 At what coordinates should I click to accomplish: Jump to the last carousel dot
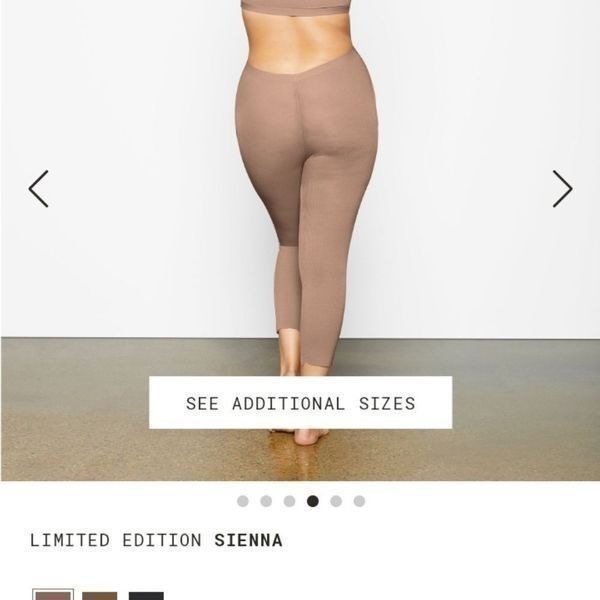pos(359,501)
